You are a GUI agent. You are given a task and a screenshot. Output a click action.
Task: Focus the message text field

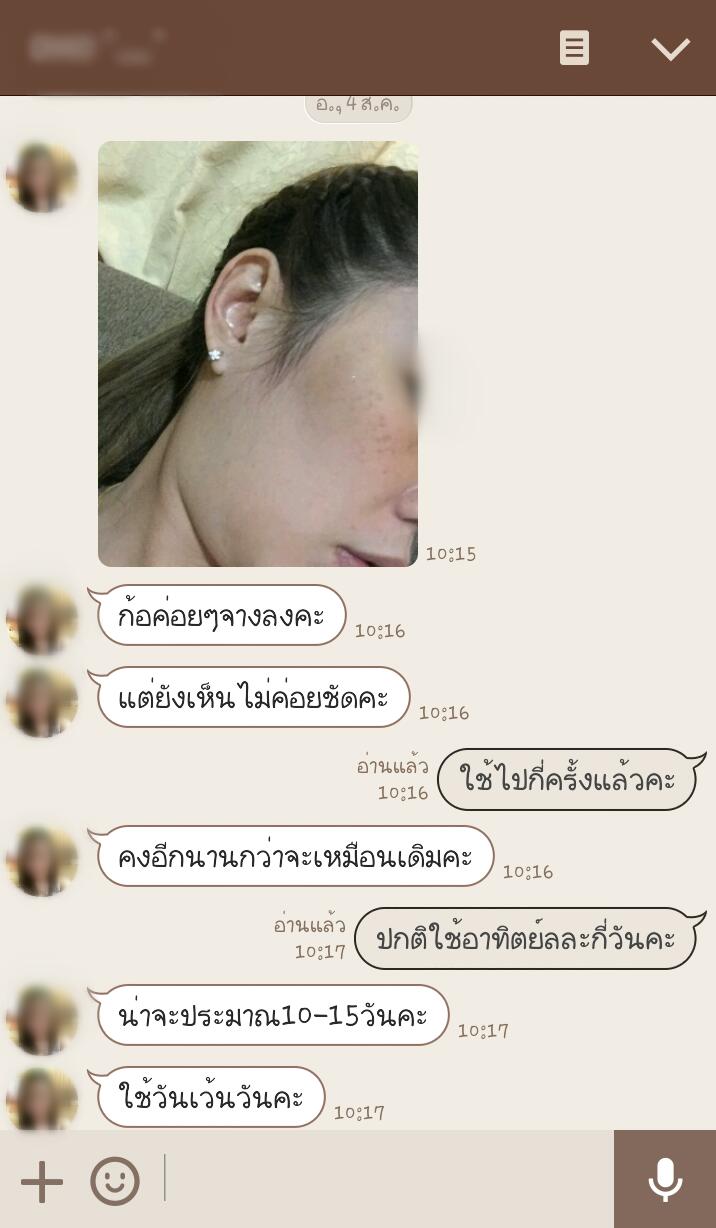[x=385, y=1179]
